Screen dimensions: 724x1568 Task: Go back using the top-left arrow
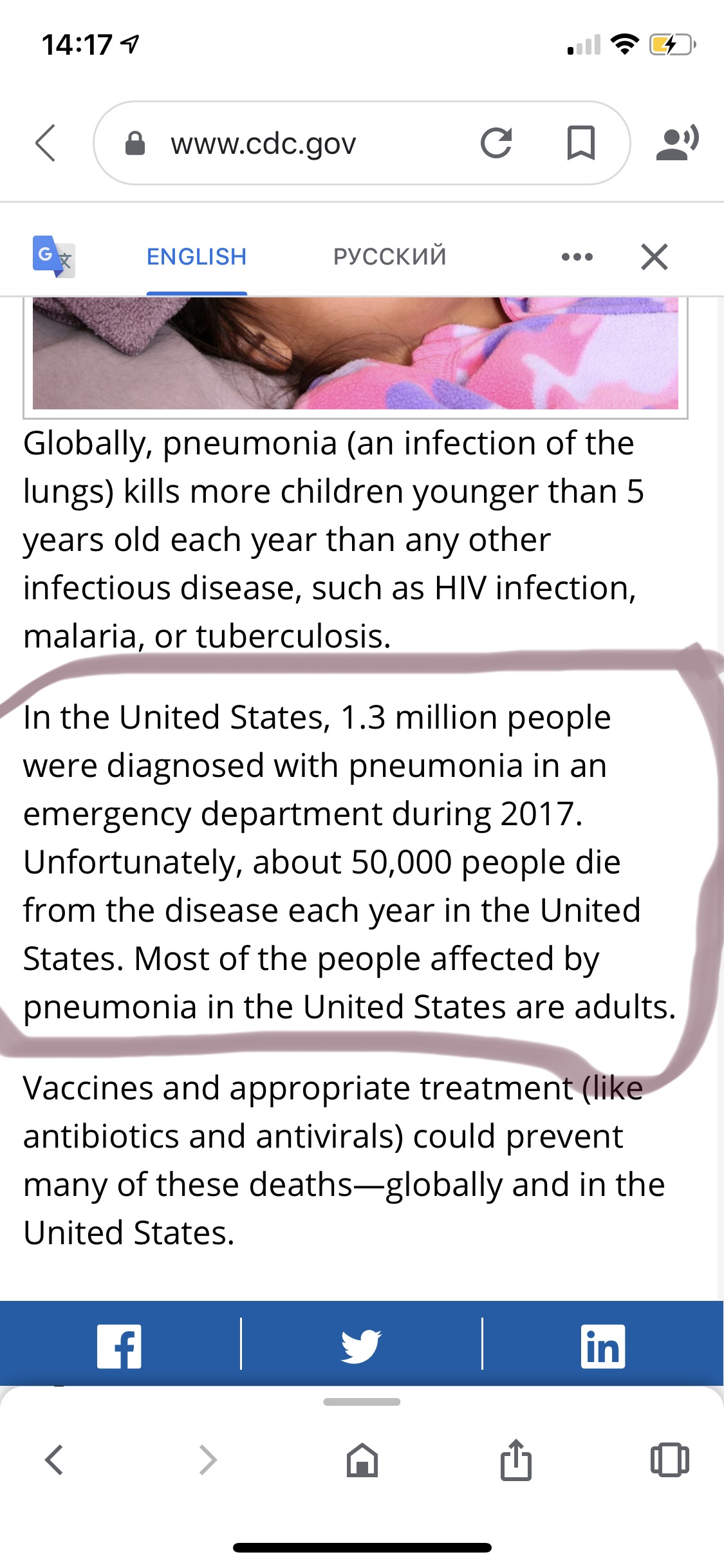click(46, 142)
